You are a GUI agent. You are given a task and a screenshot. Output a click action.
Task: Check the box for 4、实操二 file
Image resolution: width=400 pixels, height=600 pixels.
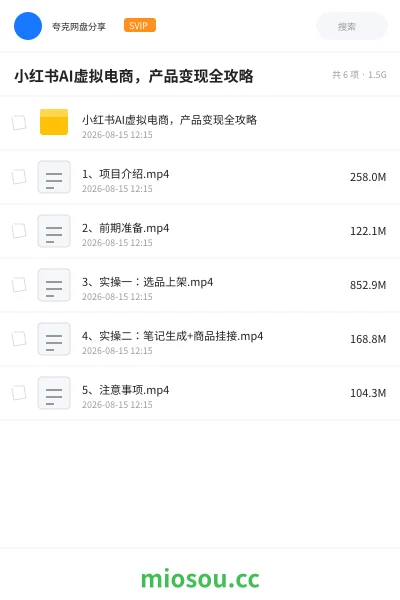(19, 339)
